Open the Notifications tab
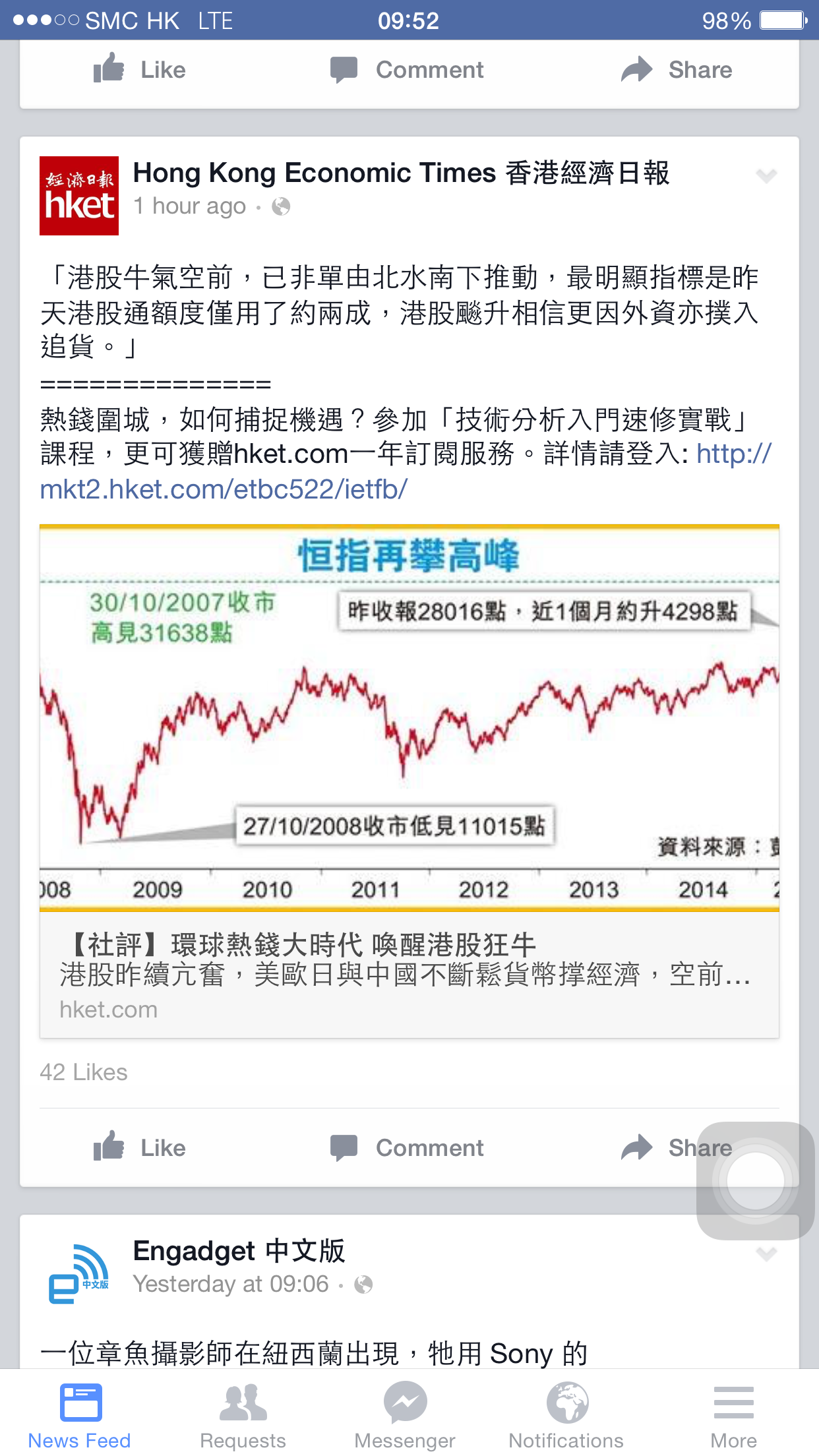819x1456 pixels. click(x=566, y=1415)
